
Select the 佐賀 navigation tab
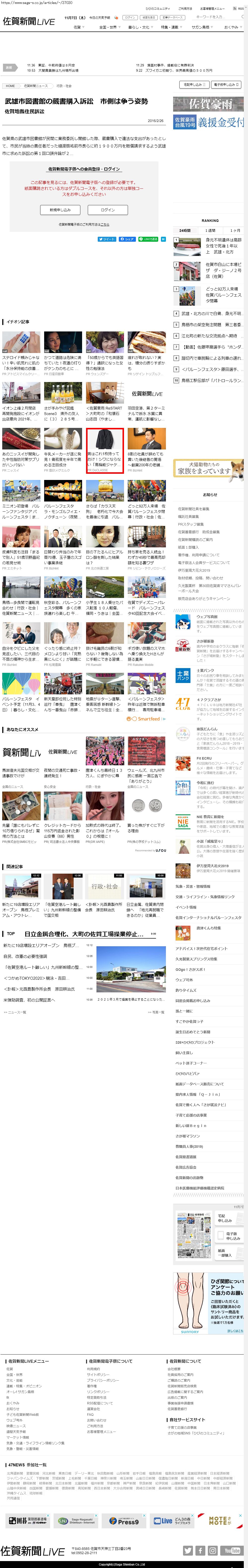(77, 27)
